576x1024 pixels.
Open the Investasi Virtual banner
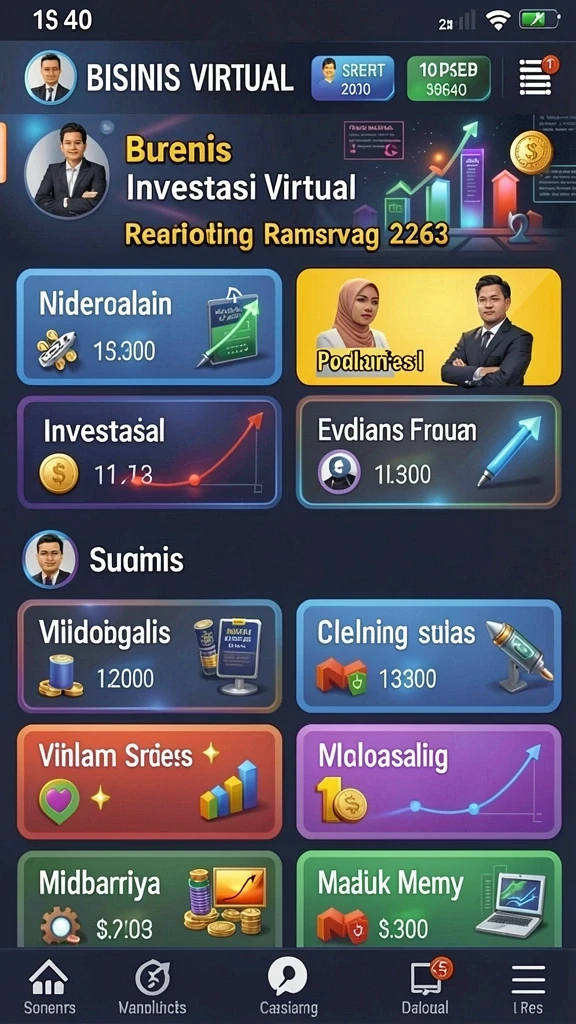[x=288, y=184]
